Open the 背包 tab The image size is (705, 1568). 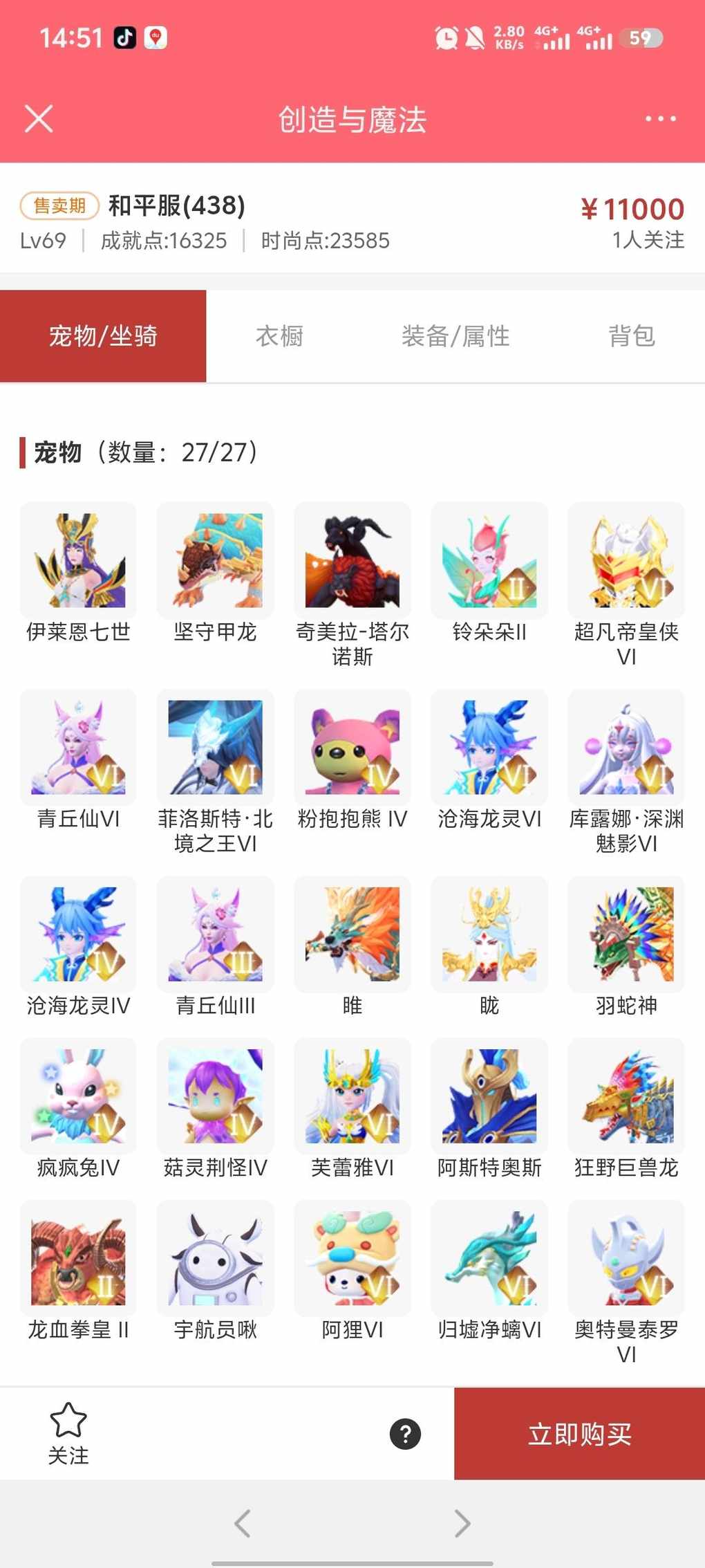631,336
